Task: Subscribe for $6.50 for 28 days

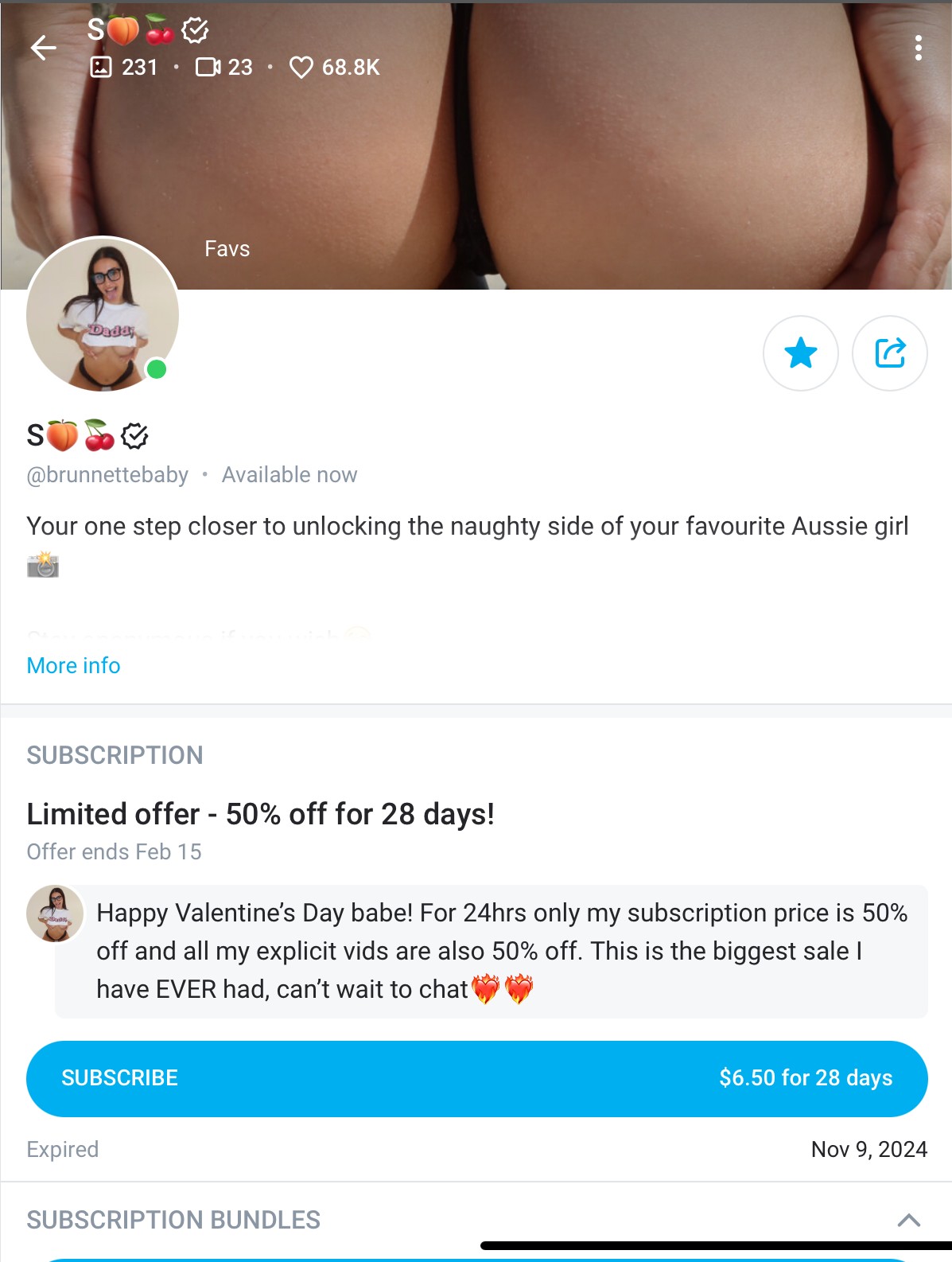Action: tap(476, 1078)
